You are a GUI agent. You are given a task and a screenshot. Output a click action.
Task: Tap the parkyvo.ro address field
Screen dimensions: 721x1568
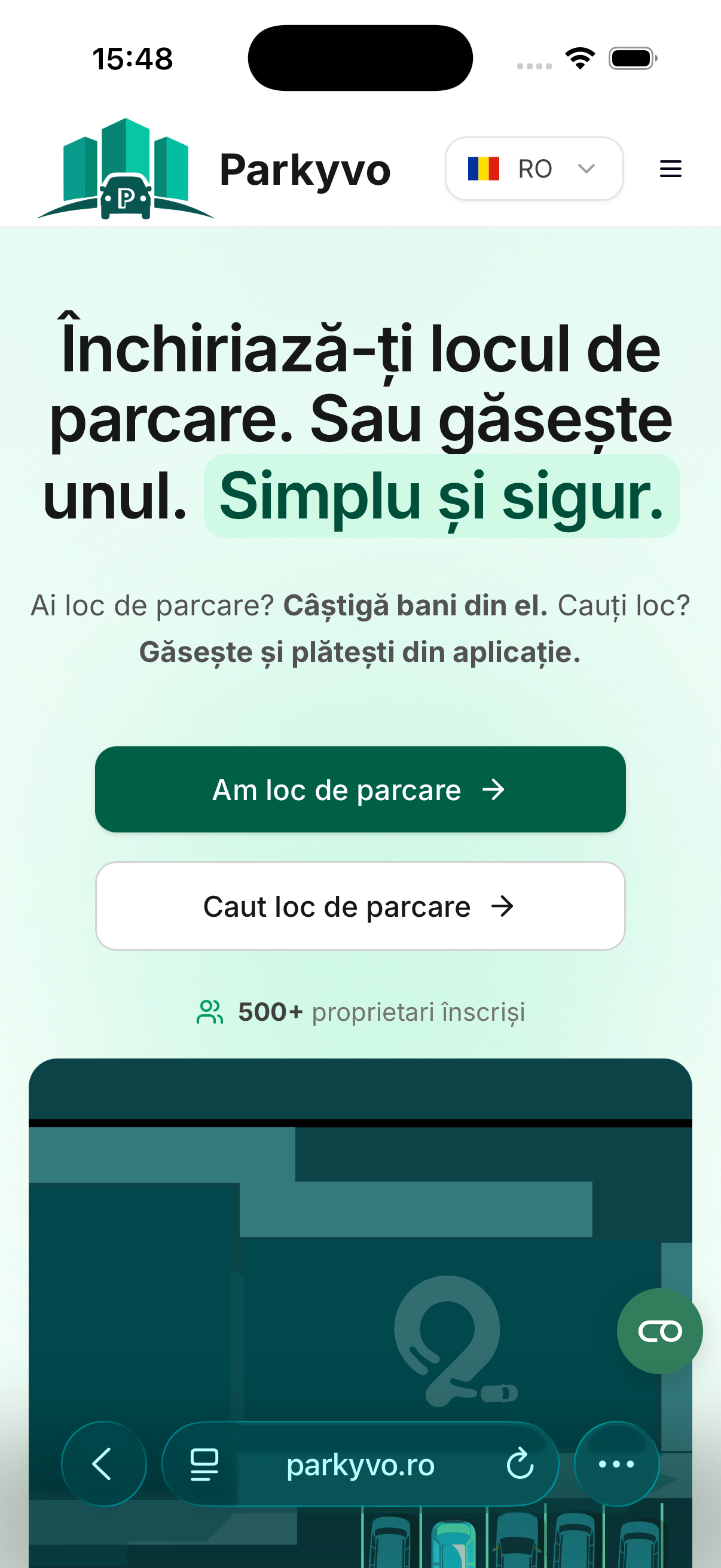[360, 1464]
